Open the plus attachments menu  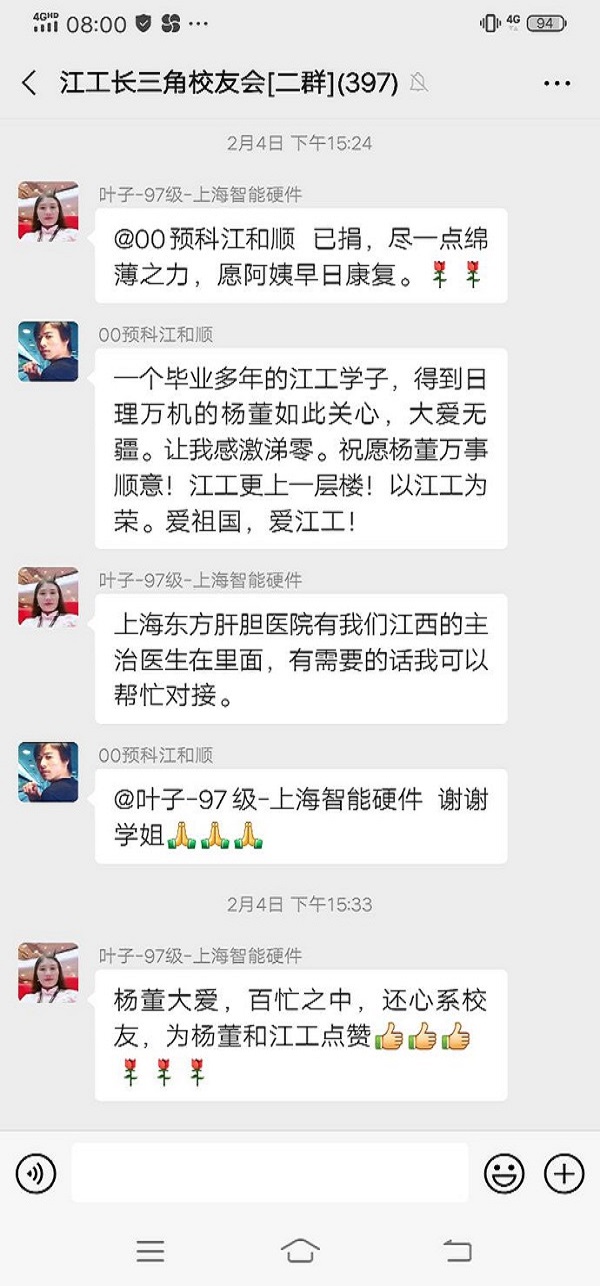point(564,1173)
